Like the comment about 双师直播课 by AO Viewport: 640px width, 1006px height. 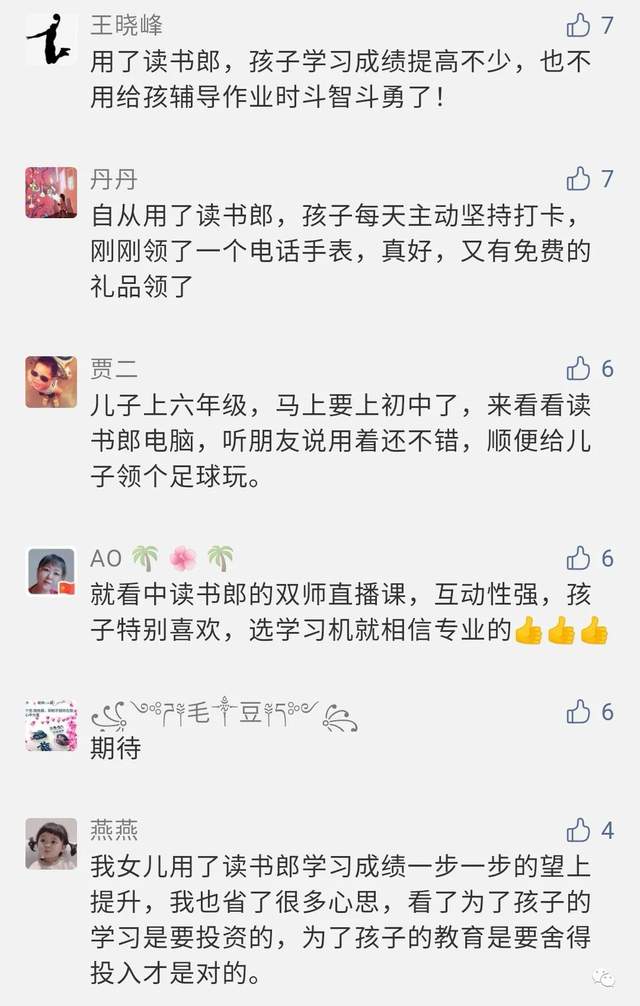click(x=579, y=558)
